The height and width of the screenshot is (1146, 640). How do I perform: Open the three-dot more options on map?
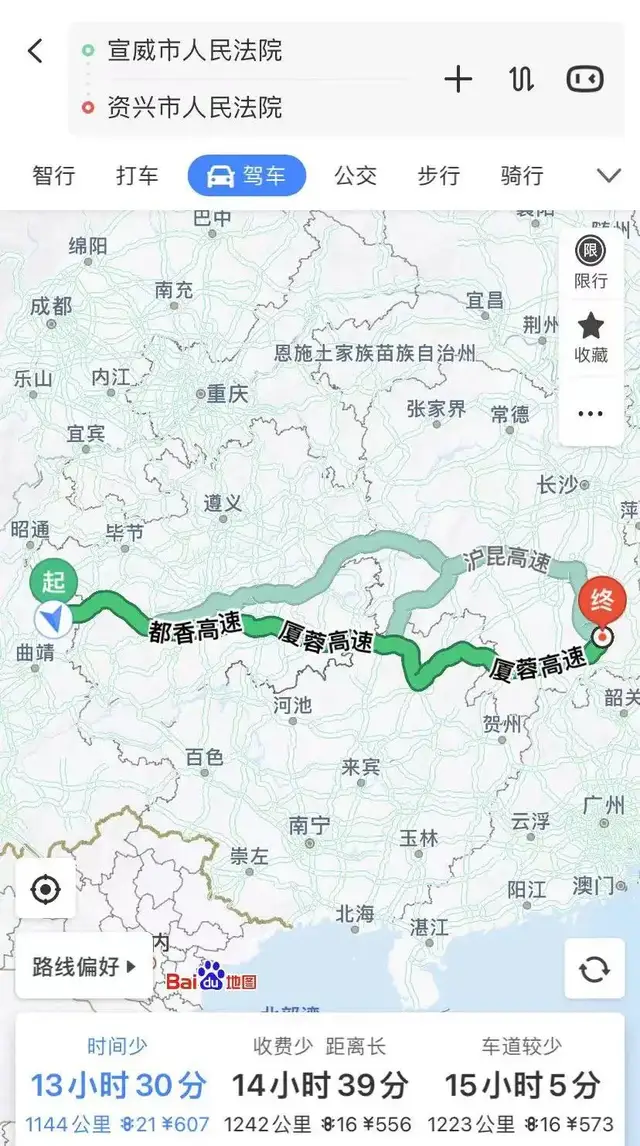point(590,414)
